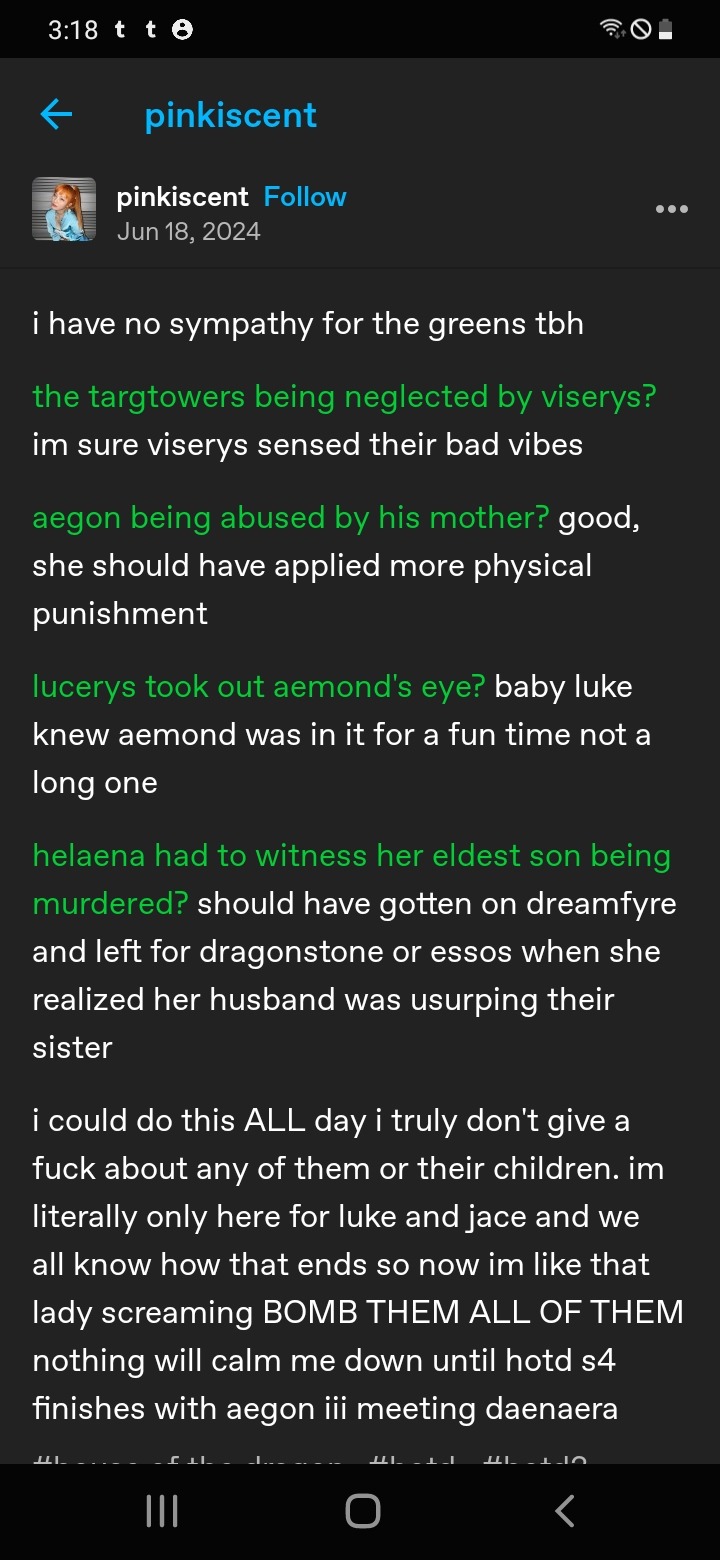The height and width of the screenshot is (1560, 720).
Task: Open pinkiscent's profile avatar
Action: [64, 209]
